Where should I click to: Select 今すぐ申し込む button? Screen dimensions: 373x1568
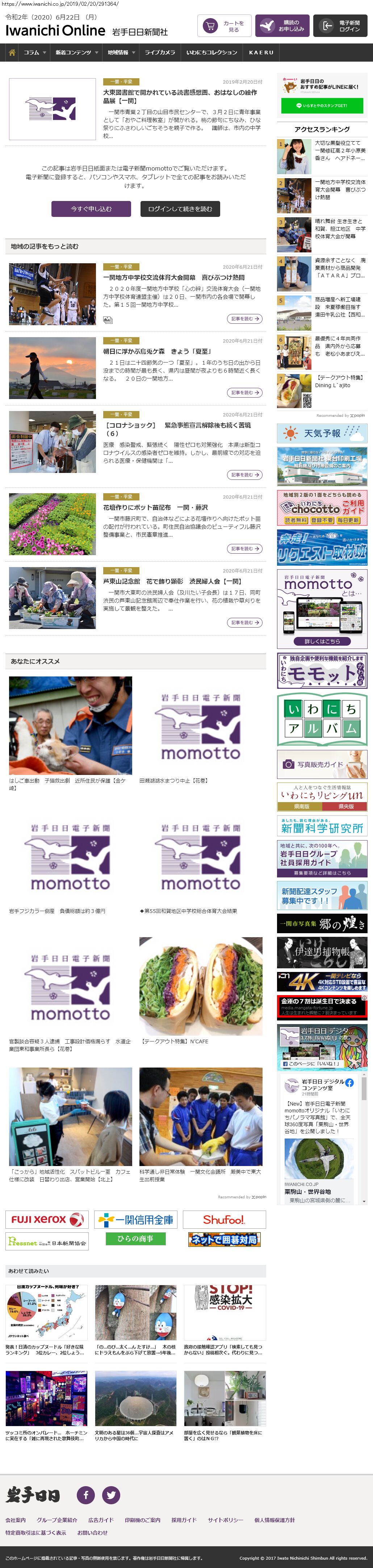pos(91,209)
